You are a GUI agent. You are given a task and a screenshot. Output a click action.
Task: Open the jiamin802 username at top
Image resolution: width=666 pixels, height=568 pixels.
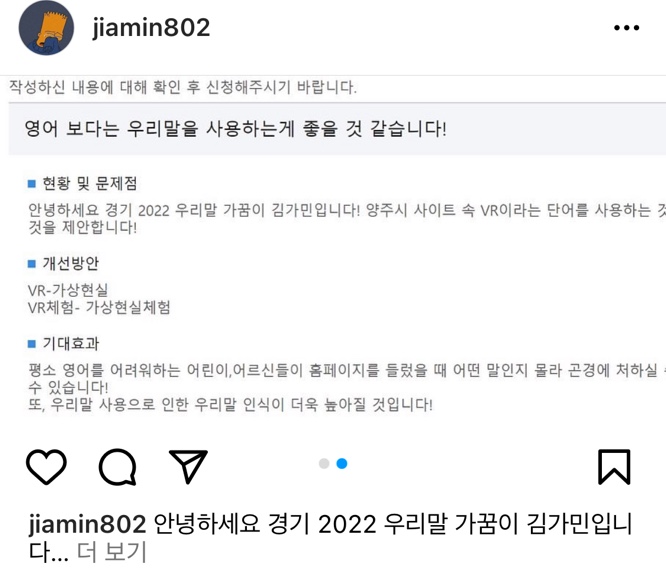(x=151, y=28)
